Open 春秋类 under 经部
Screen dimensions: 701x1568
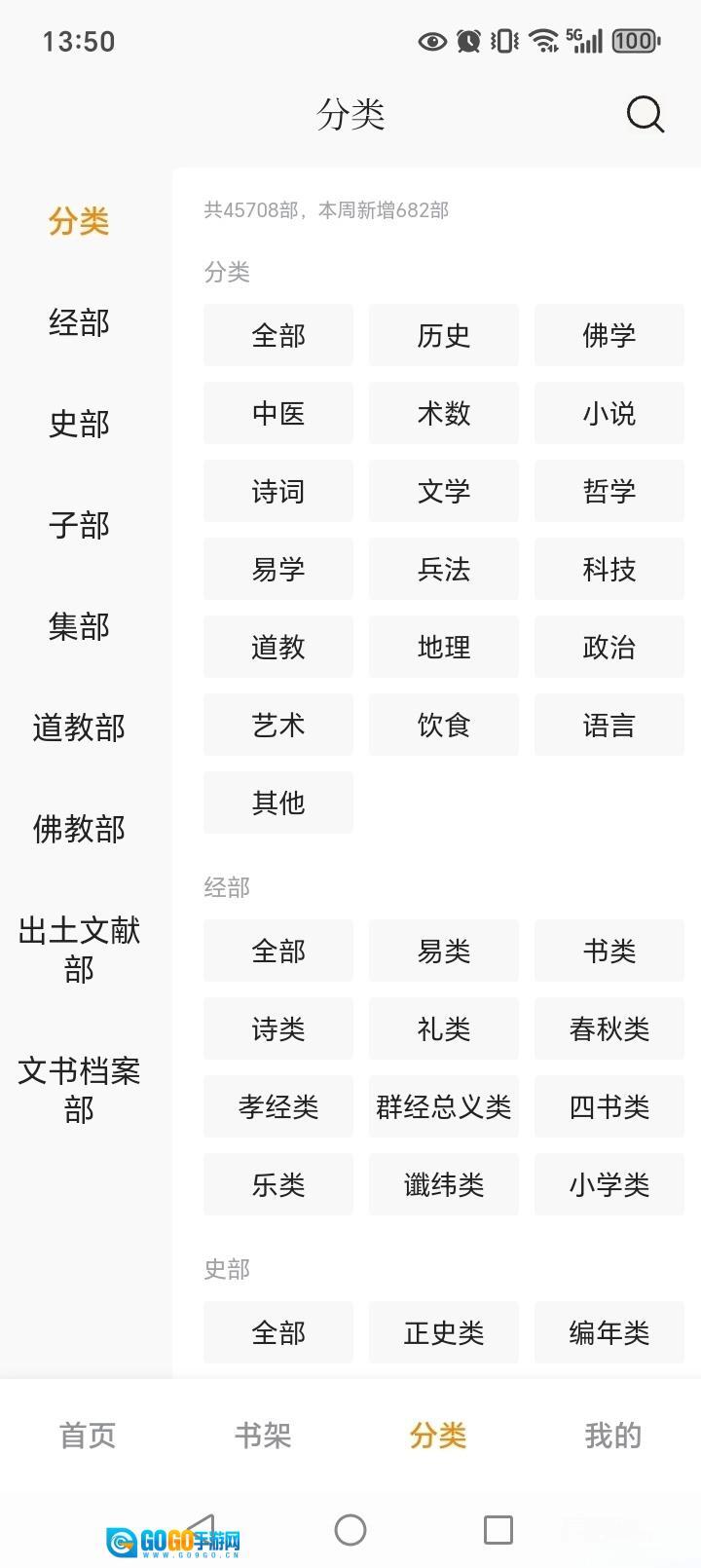pos(609,1028)
